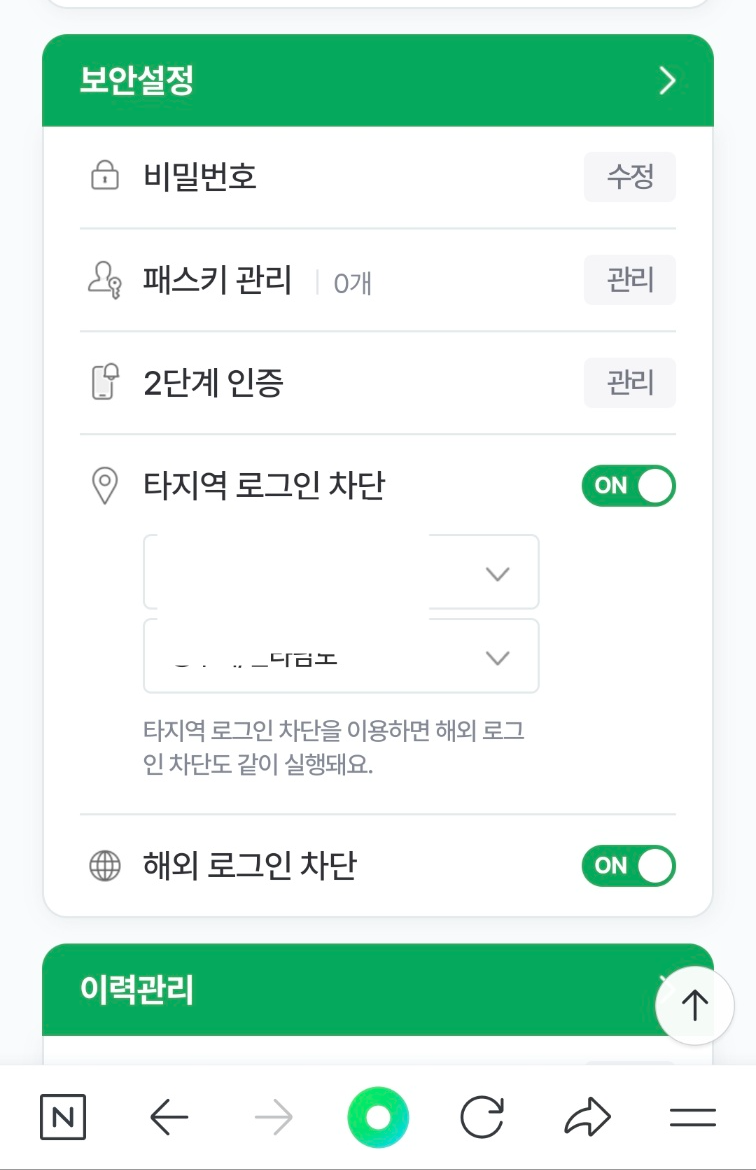756x1170 pixels.
Task: Open the second location dropdown
Action: click(x=340, y=656)
